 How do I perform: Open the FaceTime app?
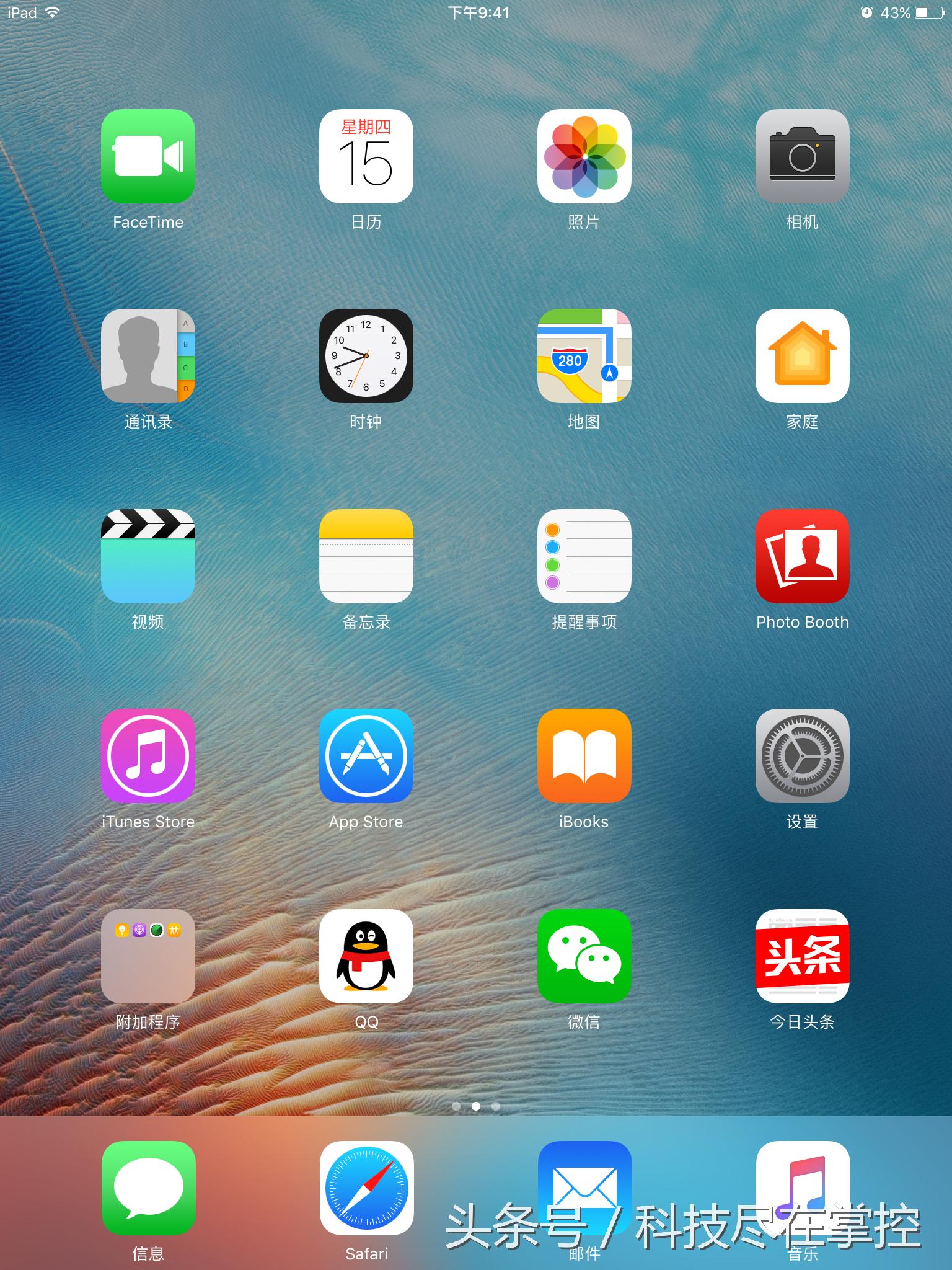[148, 156]
